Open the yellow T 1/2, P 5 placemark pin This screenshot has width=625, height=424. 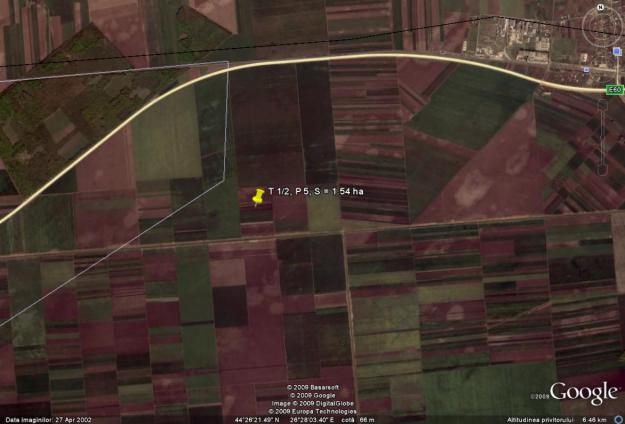point(259,197)
